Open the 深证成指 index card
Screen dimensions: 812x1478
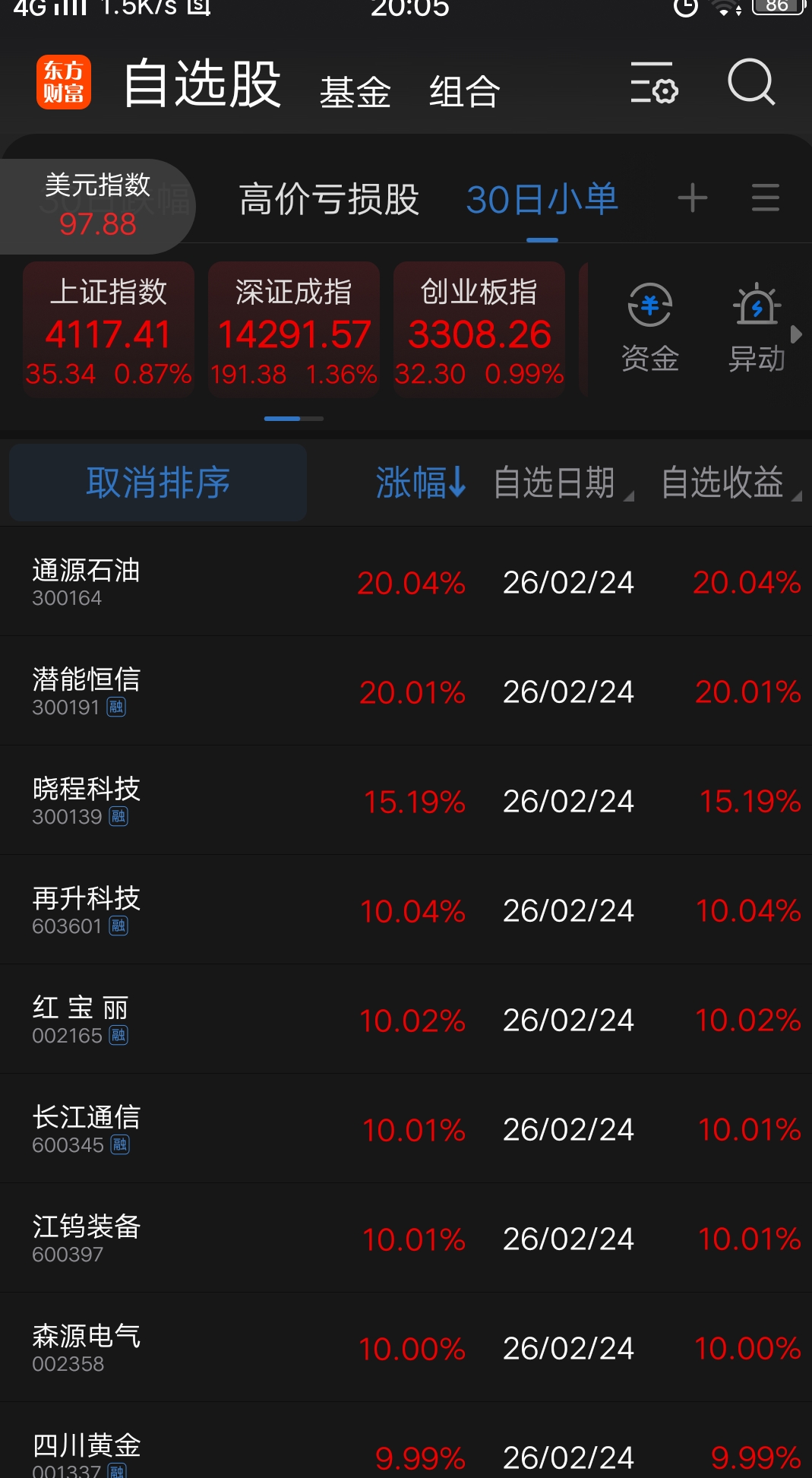[x=294, y=330]
